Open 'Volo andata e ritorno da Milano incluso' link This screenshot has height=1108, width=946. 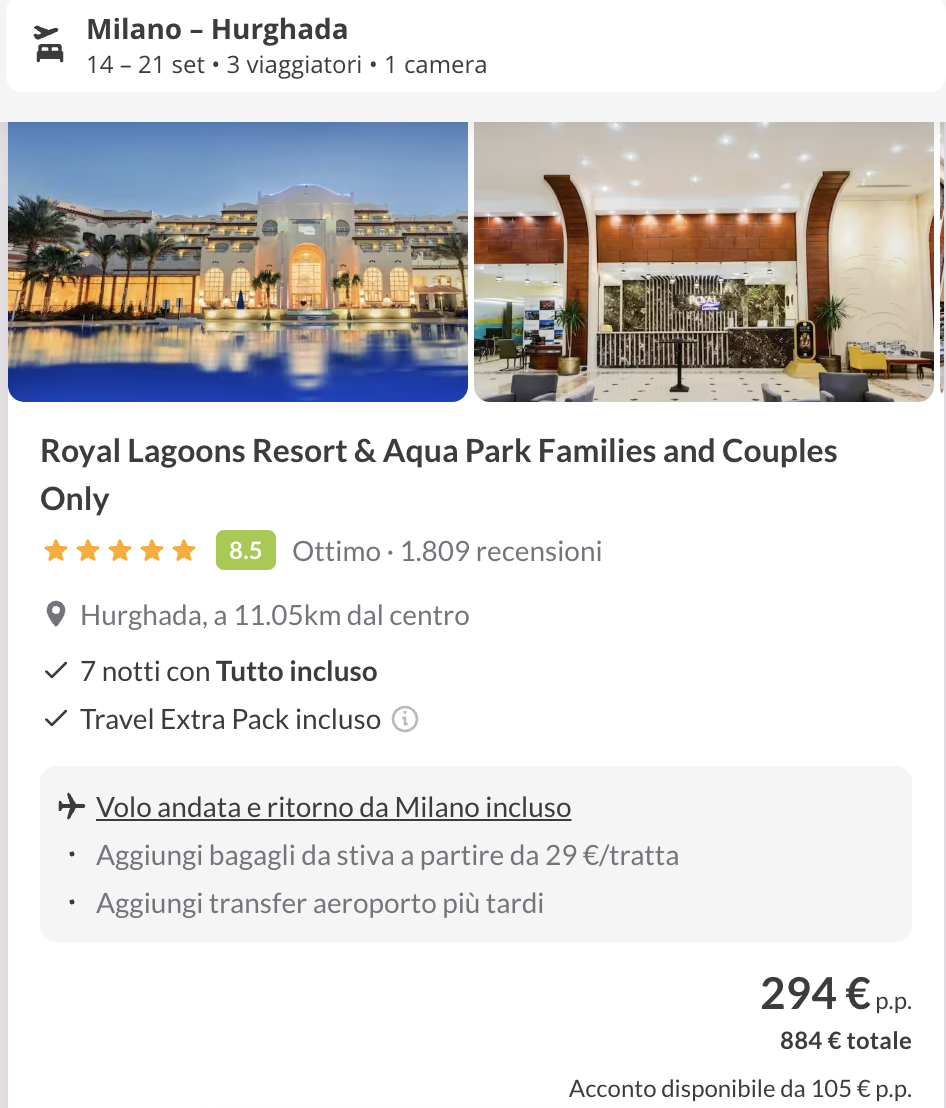tap(333, 808)
